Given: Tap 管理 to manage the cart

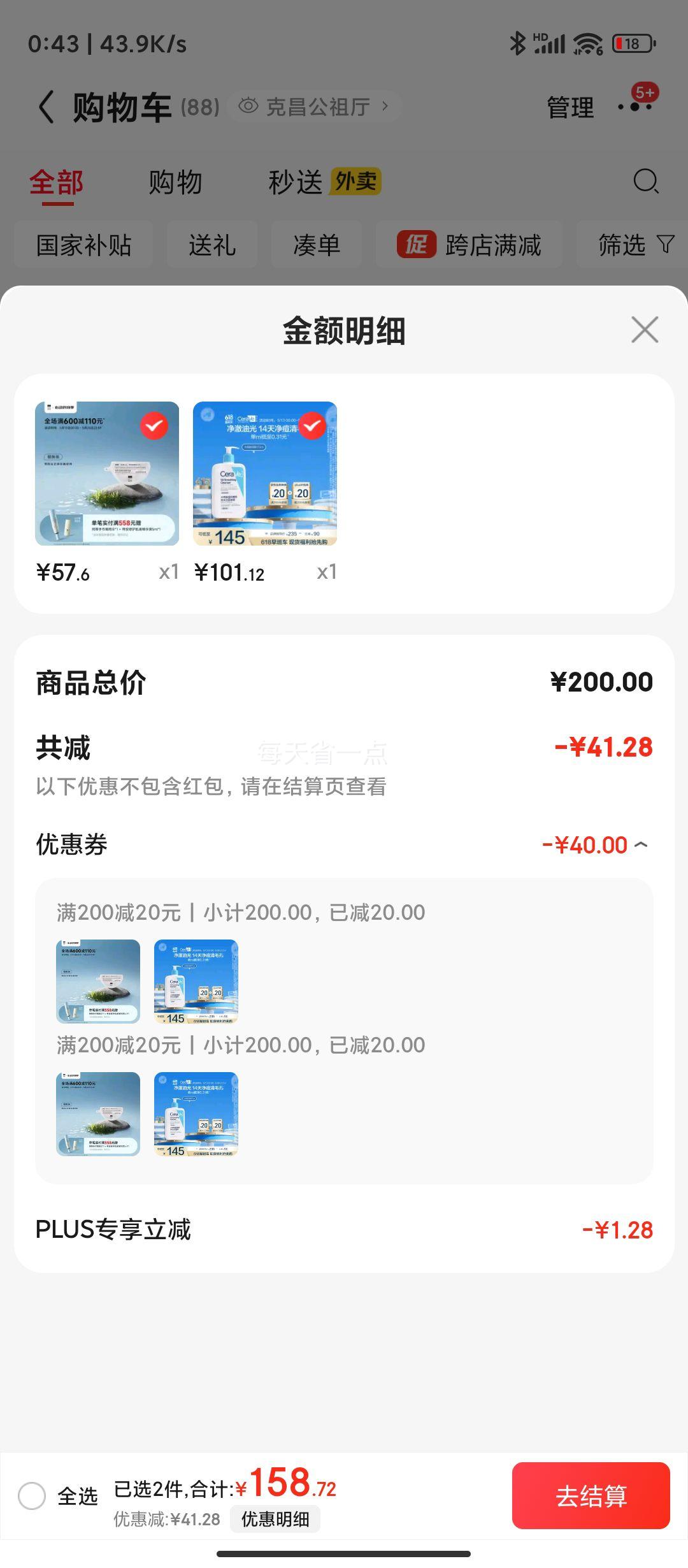Looking at the screenshot, I should click(x=570, y=107).
